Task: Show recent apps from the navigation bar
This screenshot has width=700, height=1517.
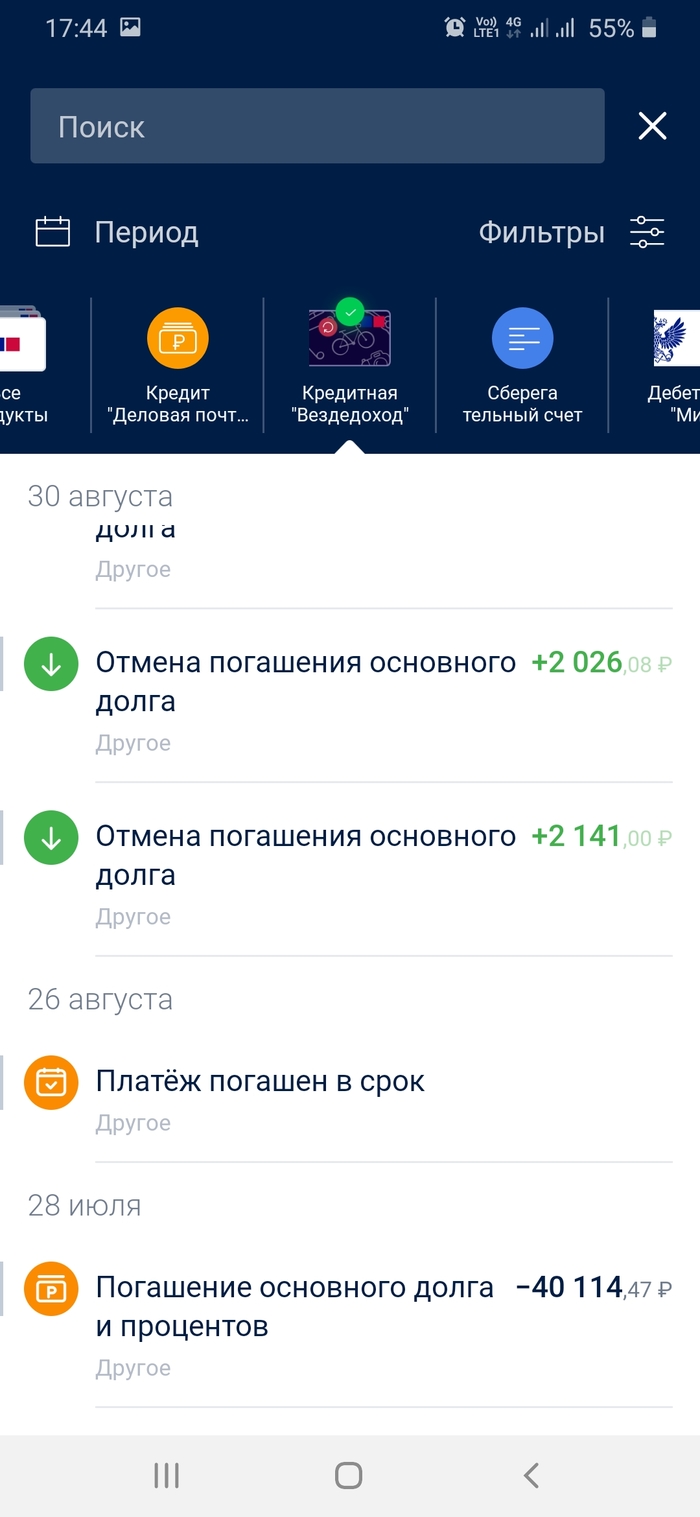Action: [x=166, y=1475]
